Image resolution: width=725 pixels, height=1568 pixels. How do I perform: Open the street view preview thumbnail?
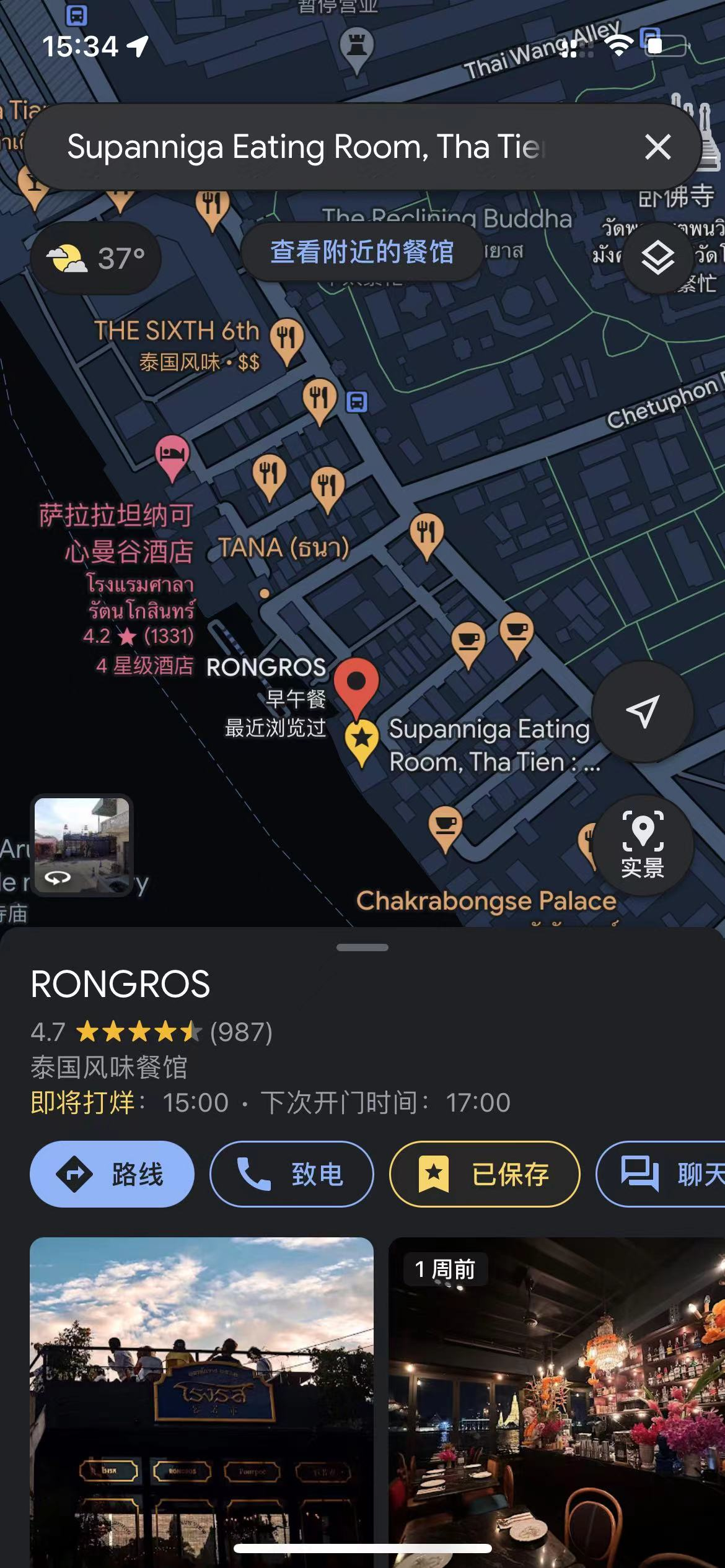[x=82, y=845]
